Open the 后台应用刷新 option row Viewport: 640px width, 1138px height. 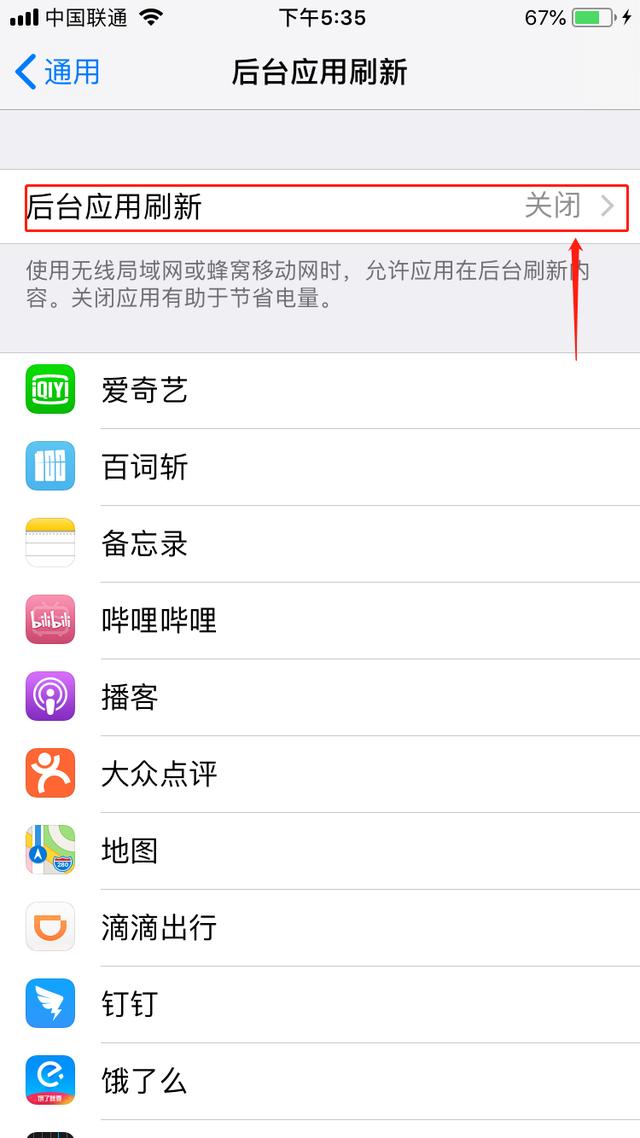(320, 207)
